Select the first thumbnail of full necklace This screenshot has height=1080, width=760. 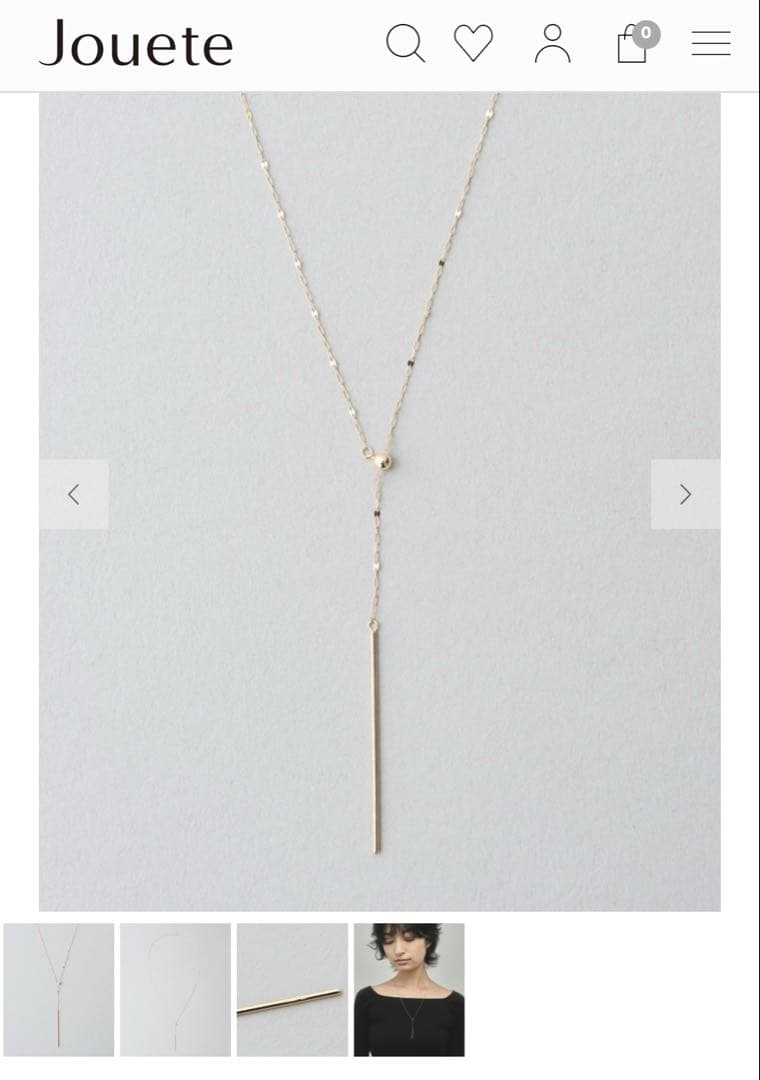click(x=59, y=989)
